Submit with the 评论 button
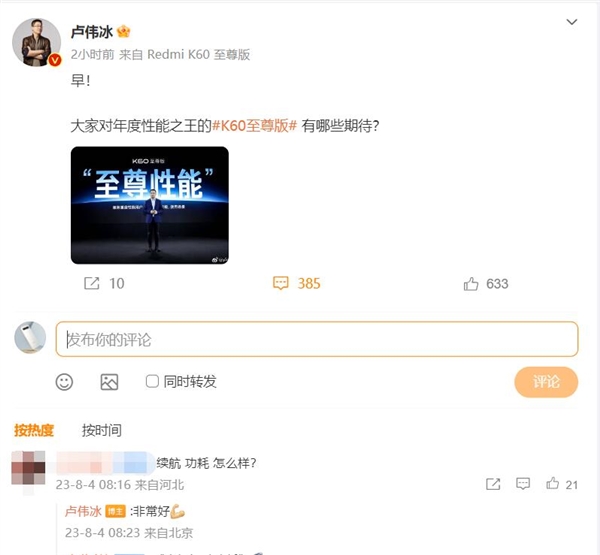600x555 pixels. 546,382
